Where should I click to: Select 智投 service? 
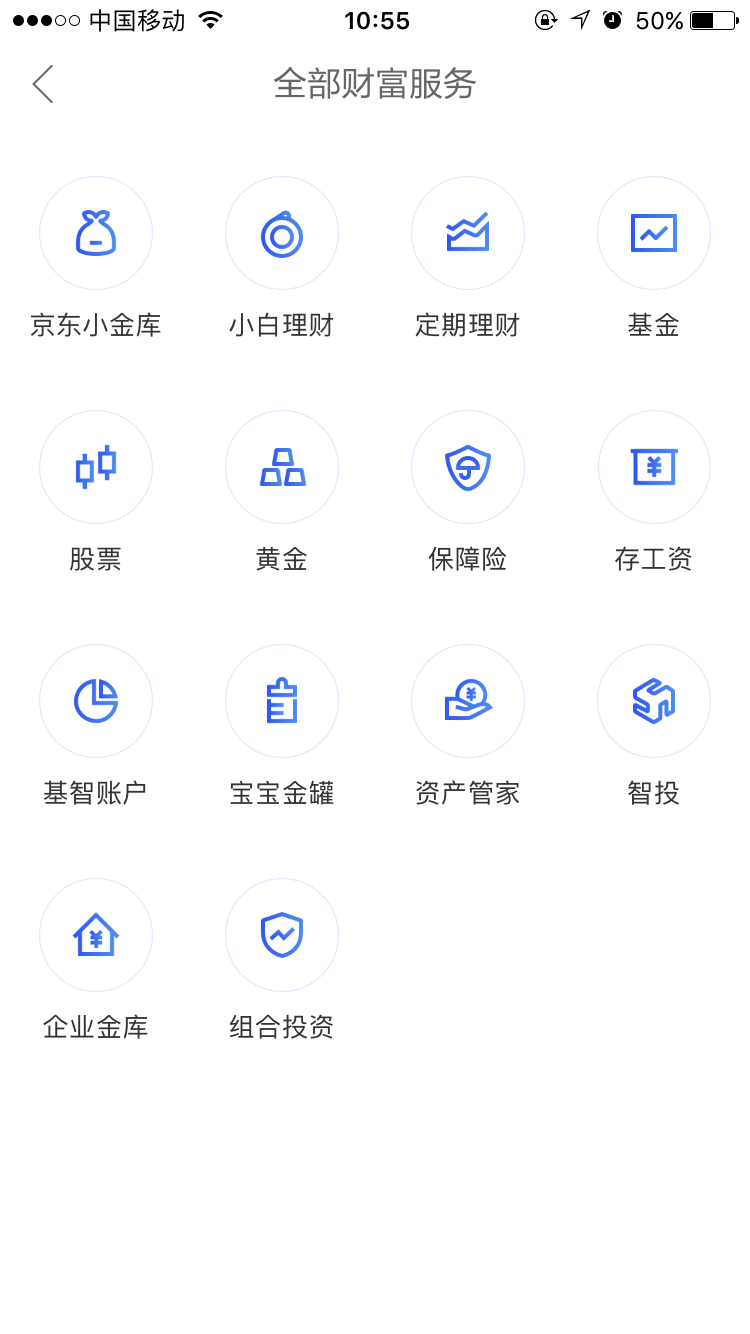coord(654,702)
